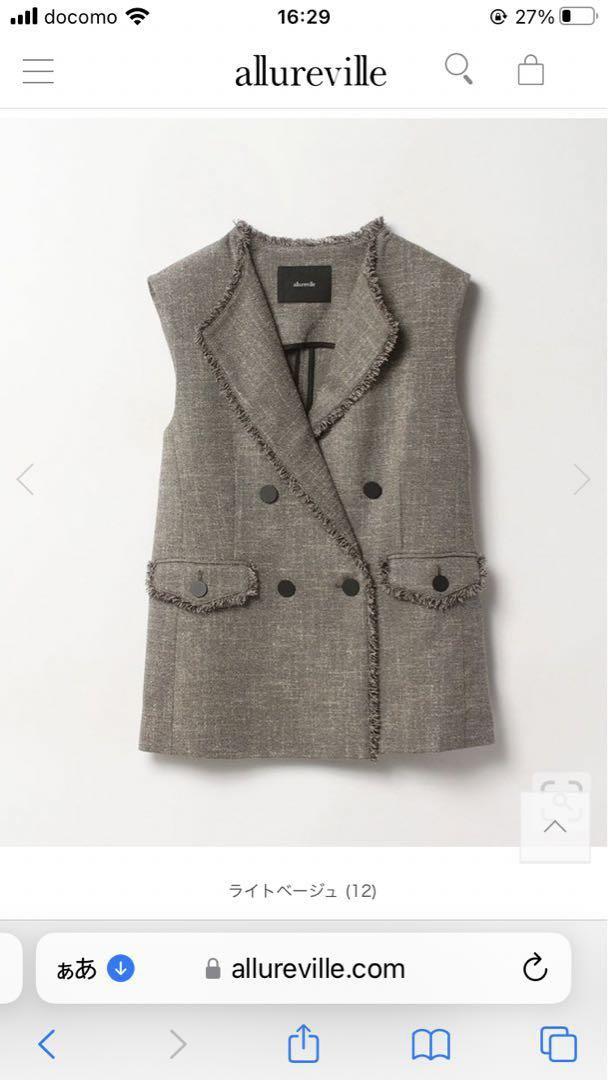Tap the scroll-to-top arrow button
This screenshot has width=608, height=1080.
tap(555, 827)
